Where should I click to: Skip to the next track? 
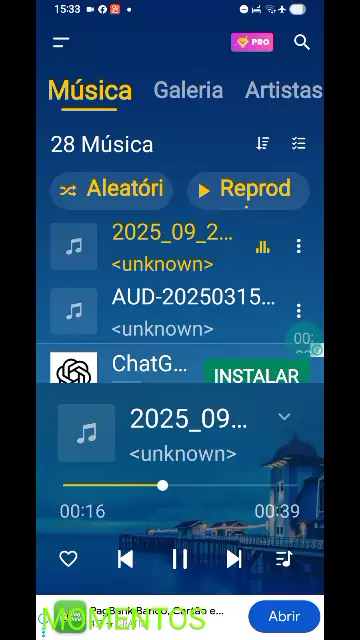[x=234, y=559]
